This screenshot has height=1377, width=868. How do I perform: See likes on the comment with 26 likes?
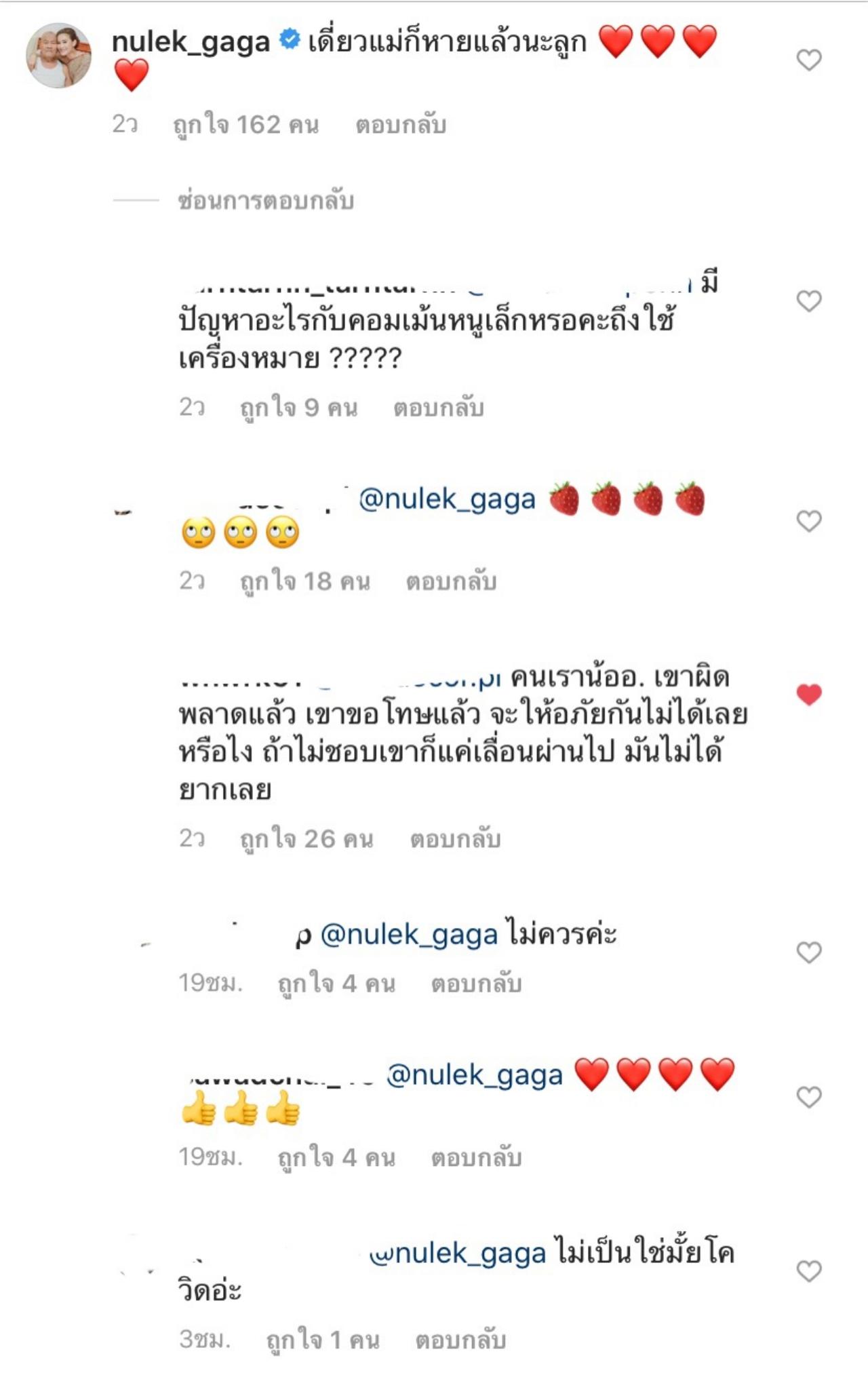click(307, 839)
